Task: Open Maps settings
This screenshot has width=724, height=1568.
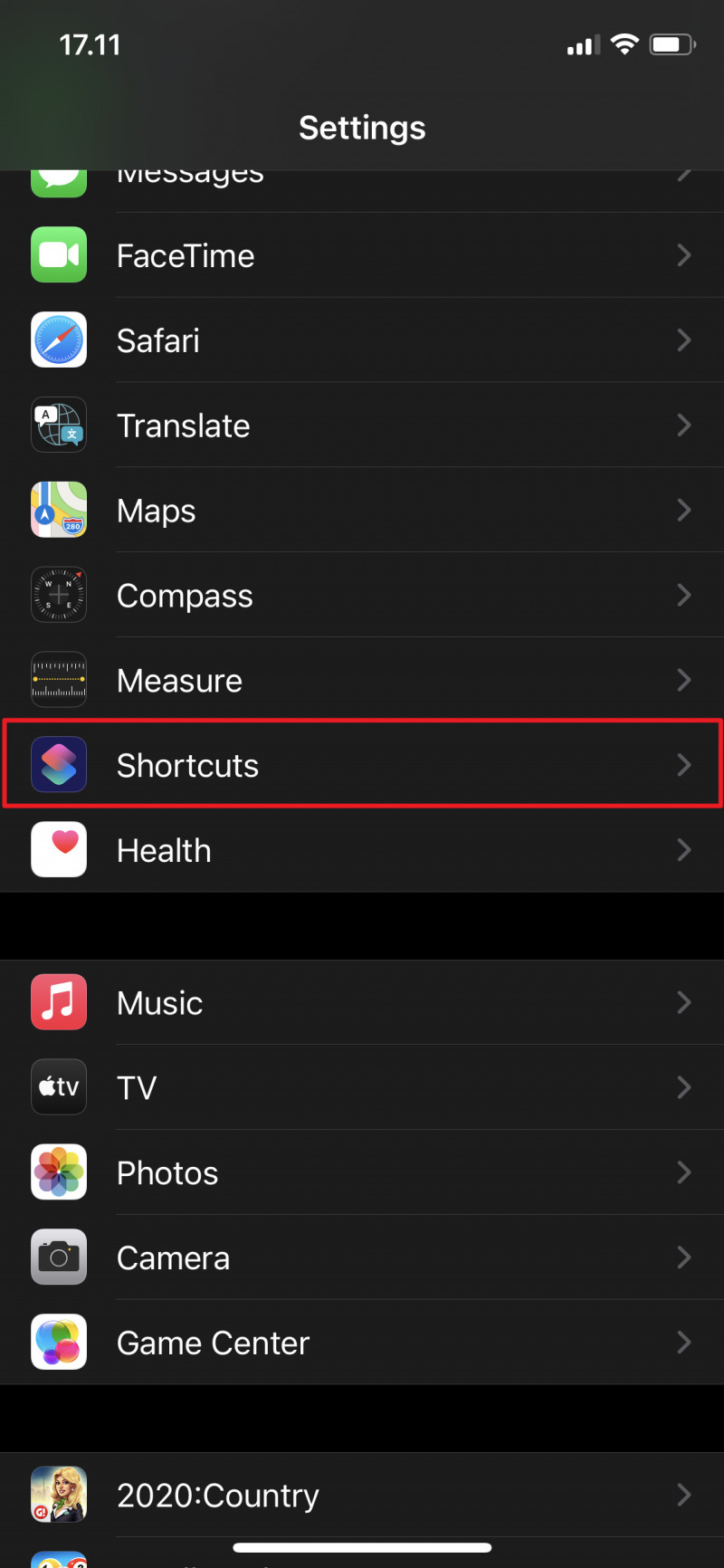Action: pos(362,511)
